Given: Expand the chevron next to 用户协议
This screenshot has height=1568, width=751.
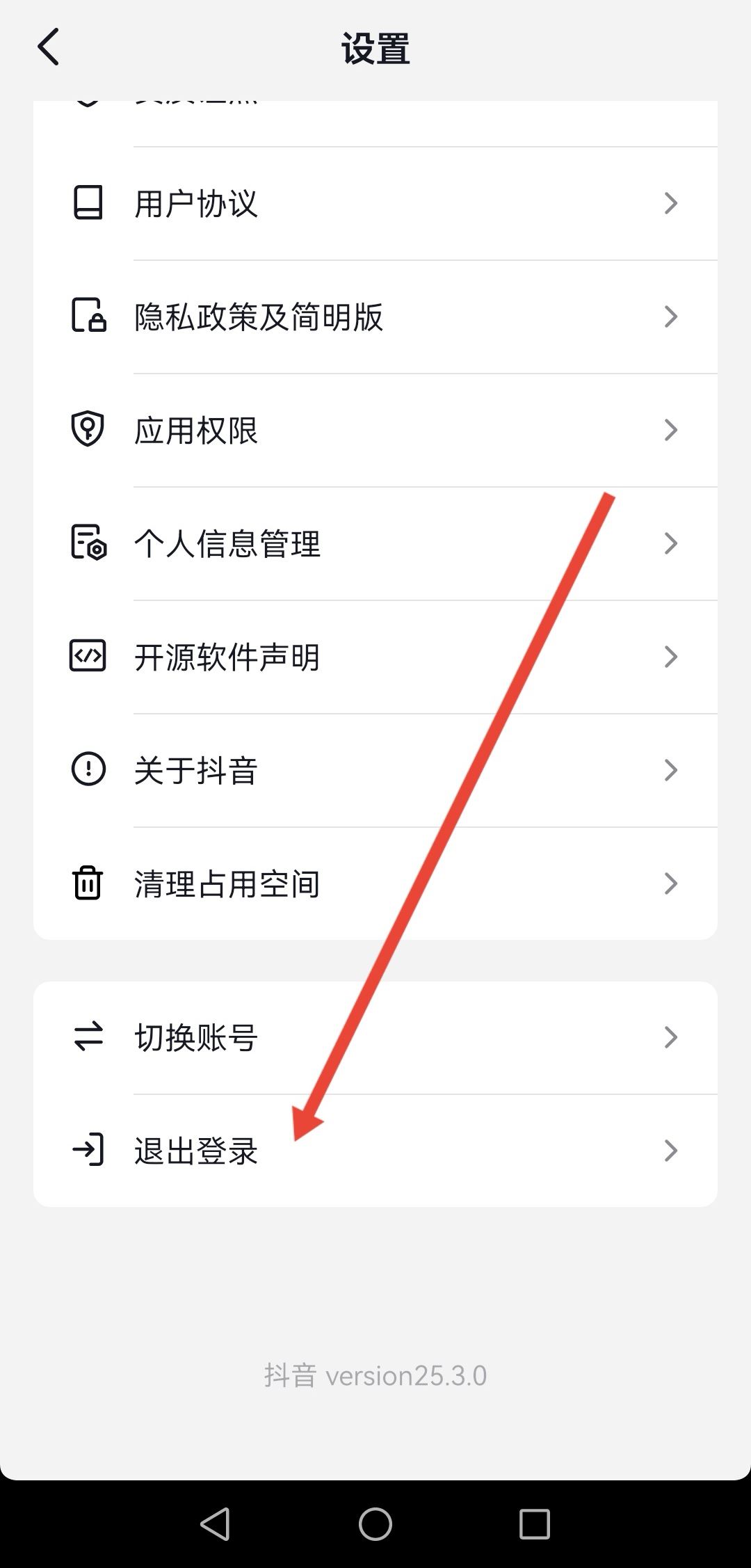Looking at the screenshot, I should (x=670, y=202).
